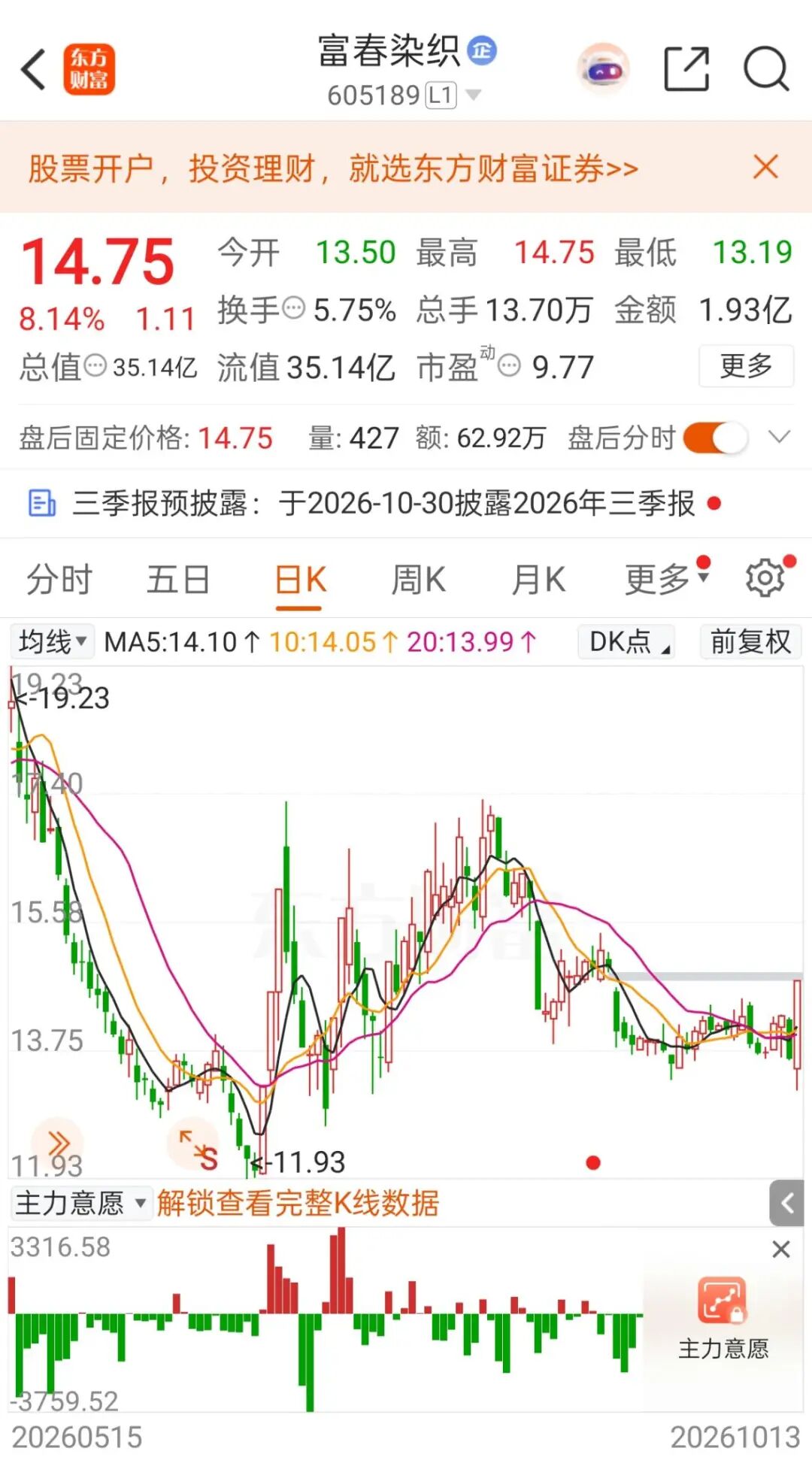Go back with the top-left arrow
812x1460 pixels.
click(33, 70)
